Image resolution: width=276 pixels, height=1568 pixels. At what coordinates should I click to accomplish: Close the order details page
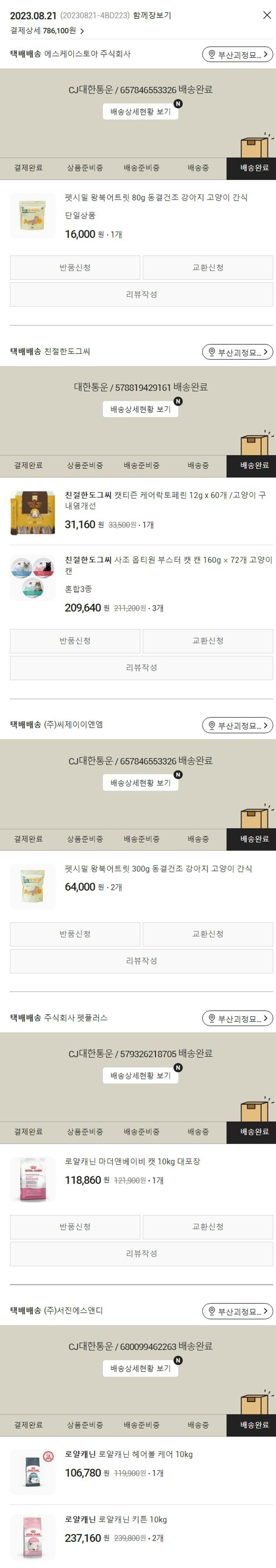pos(266,15)
